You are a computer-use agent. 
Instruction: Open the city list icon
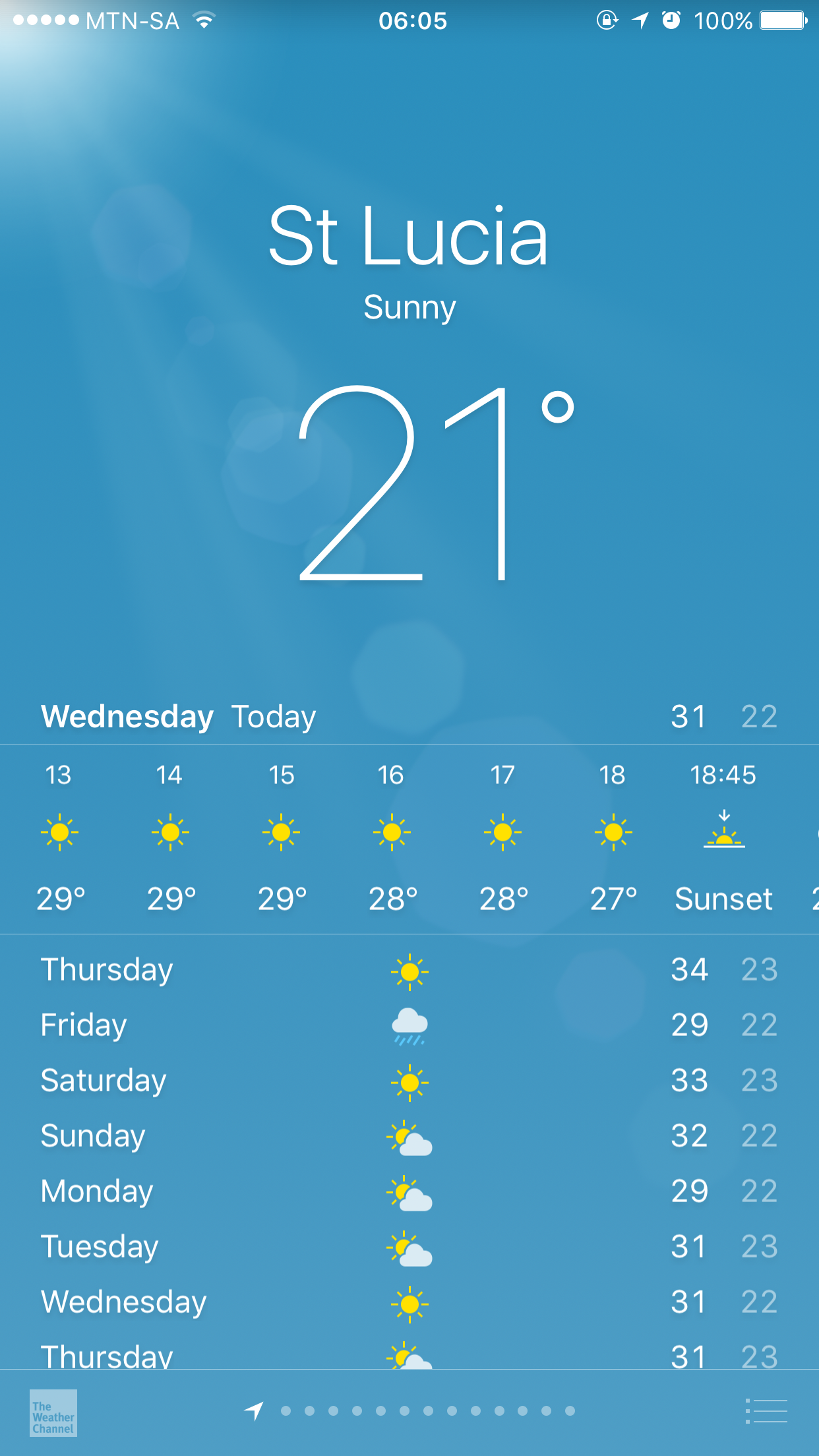[766, 1411]
